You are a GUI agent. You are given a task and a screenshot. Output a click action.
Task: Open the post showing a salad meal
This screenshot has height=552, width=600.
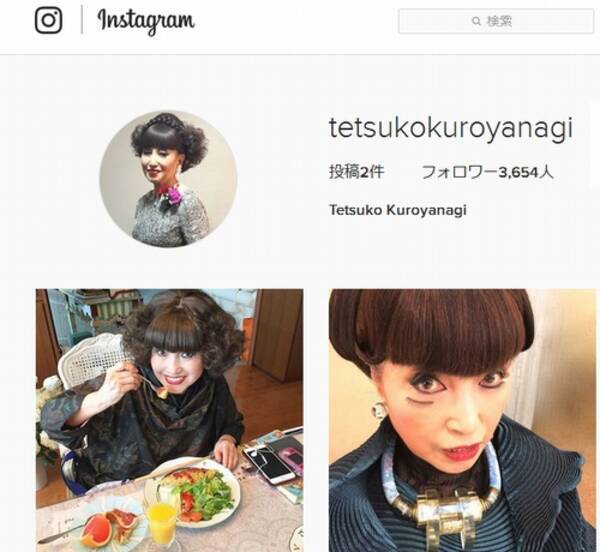[169, 420]
